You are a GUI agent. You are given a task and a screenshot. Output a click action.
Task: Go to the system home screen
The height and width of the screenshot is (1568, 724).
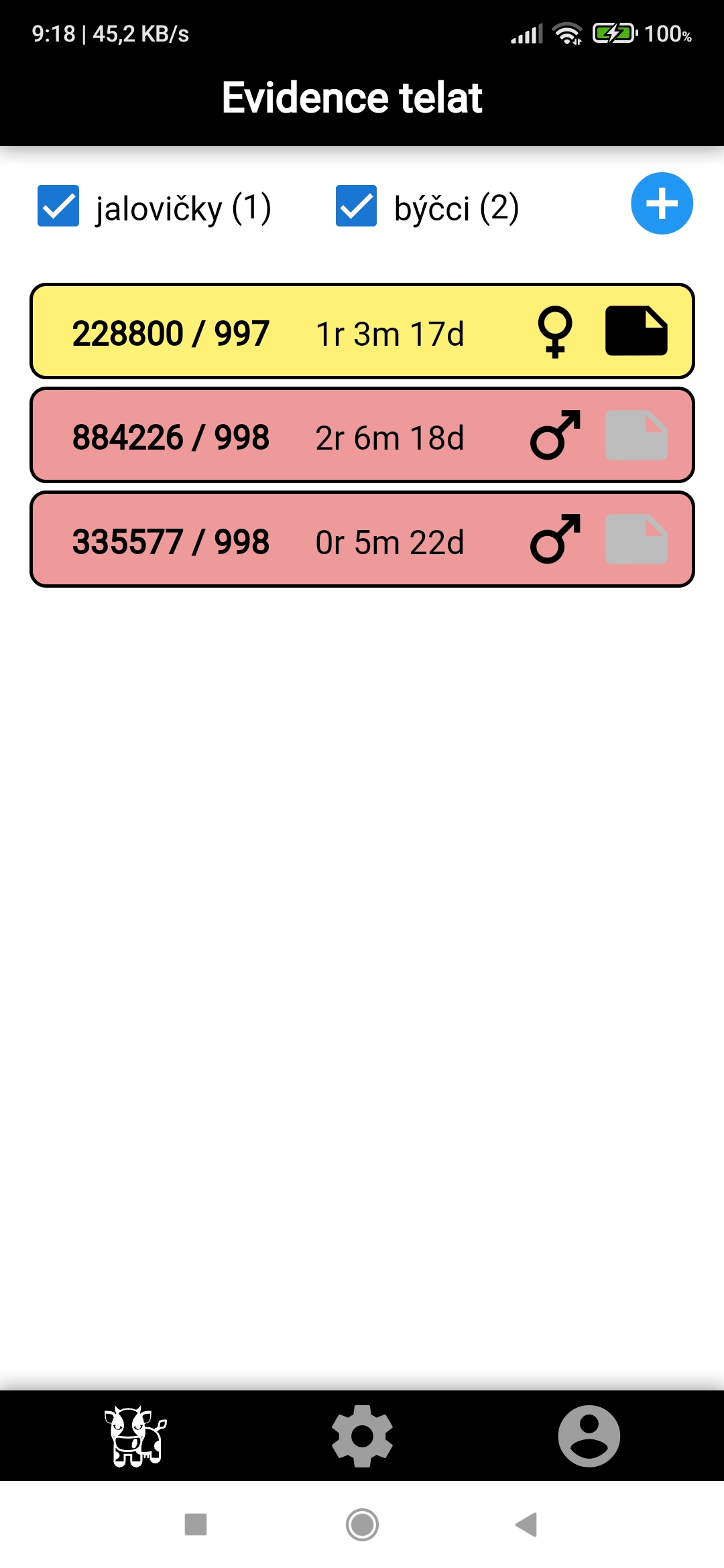[x=362, y=1524]
